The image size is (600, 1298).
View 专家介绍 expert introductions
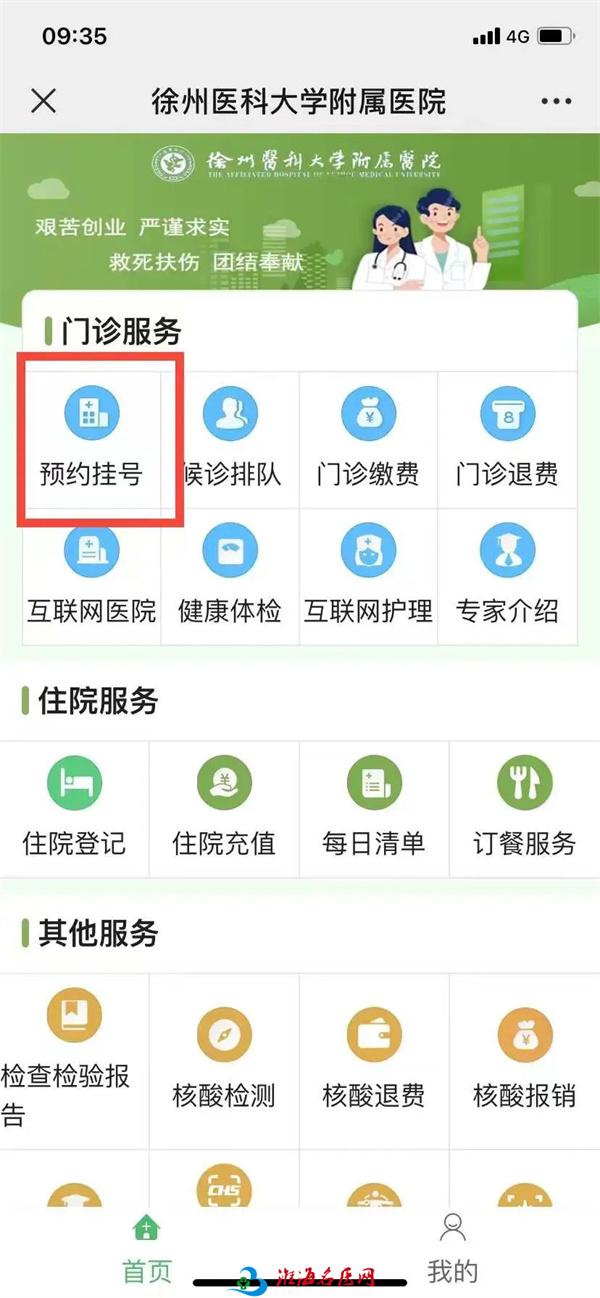(507, 577)
